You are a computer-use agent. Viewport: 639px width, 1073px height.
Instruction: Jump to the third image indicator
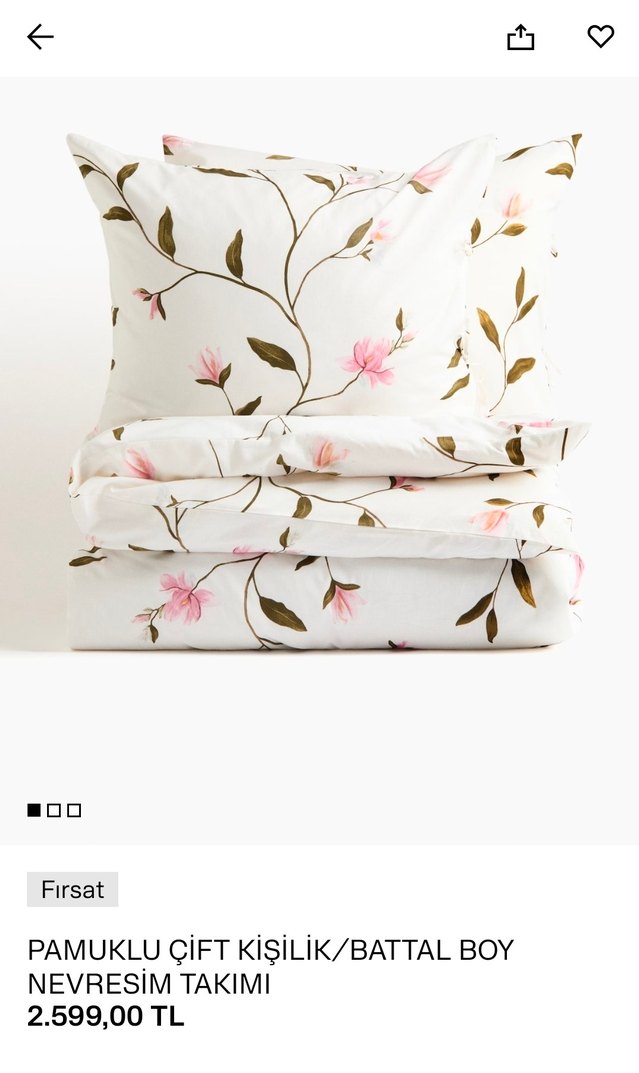[x=74, y=810]
